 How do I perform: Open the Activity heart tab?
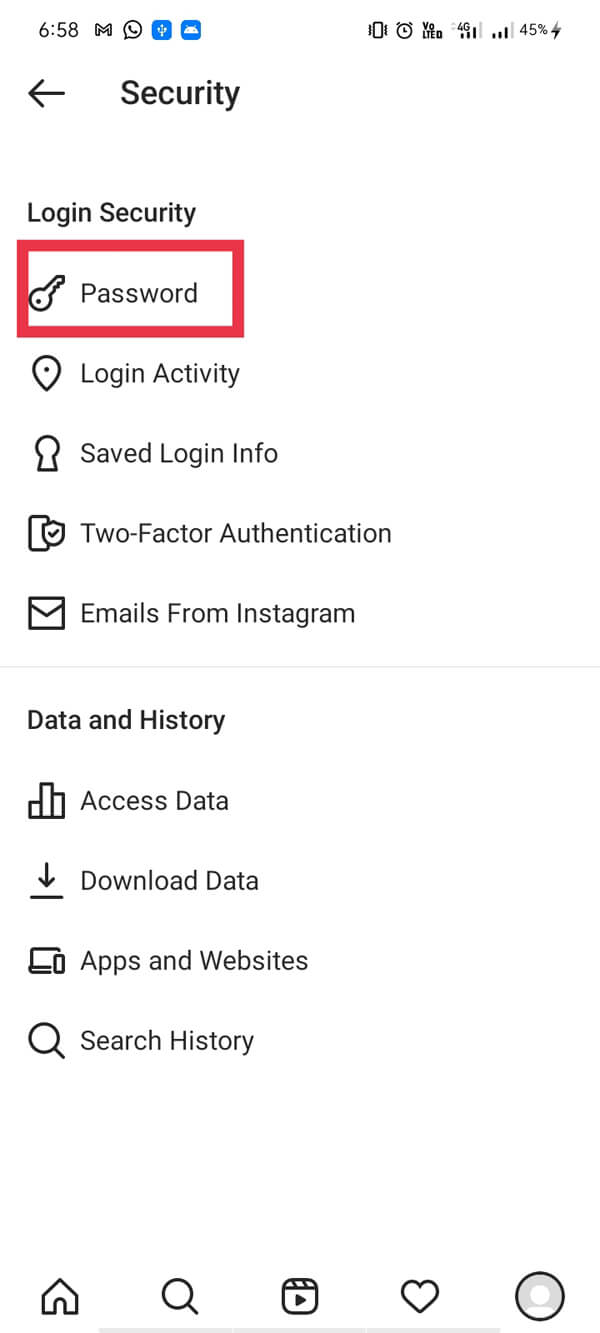[420, 1296]
